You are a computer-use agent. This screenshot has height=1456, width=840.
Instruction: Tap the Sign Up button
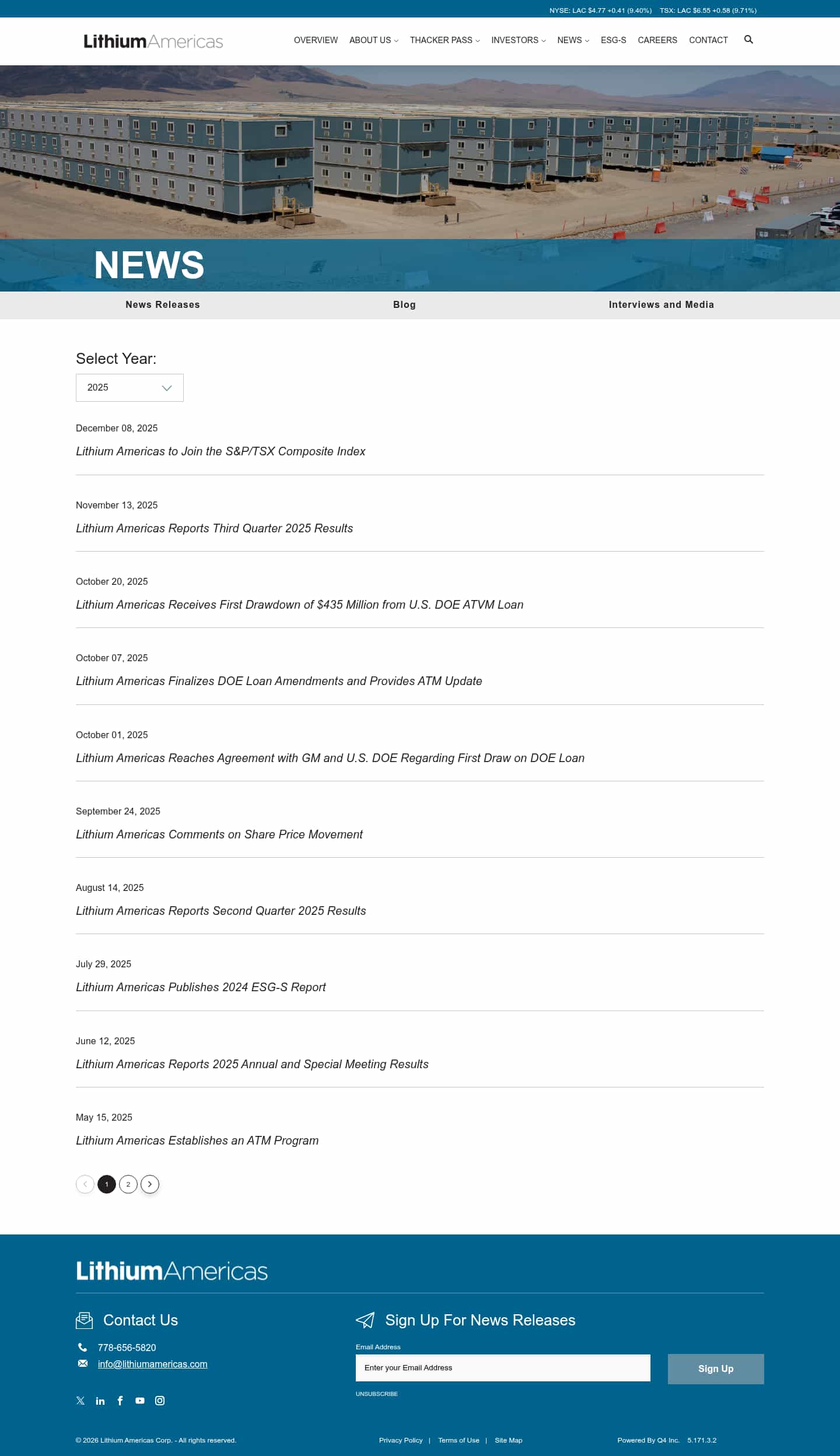[715, 1369]
